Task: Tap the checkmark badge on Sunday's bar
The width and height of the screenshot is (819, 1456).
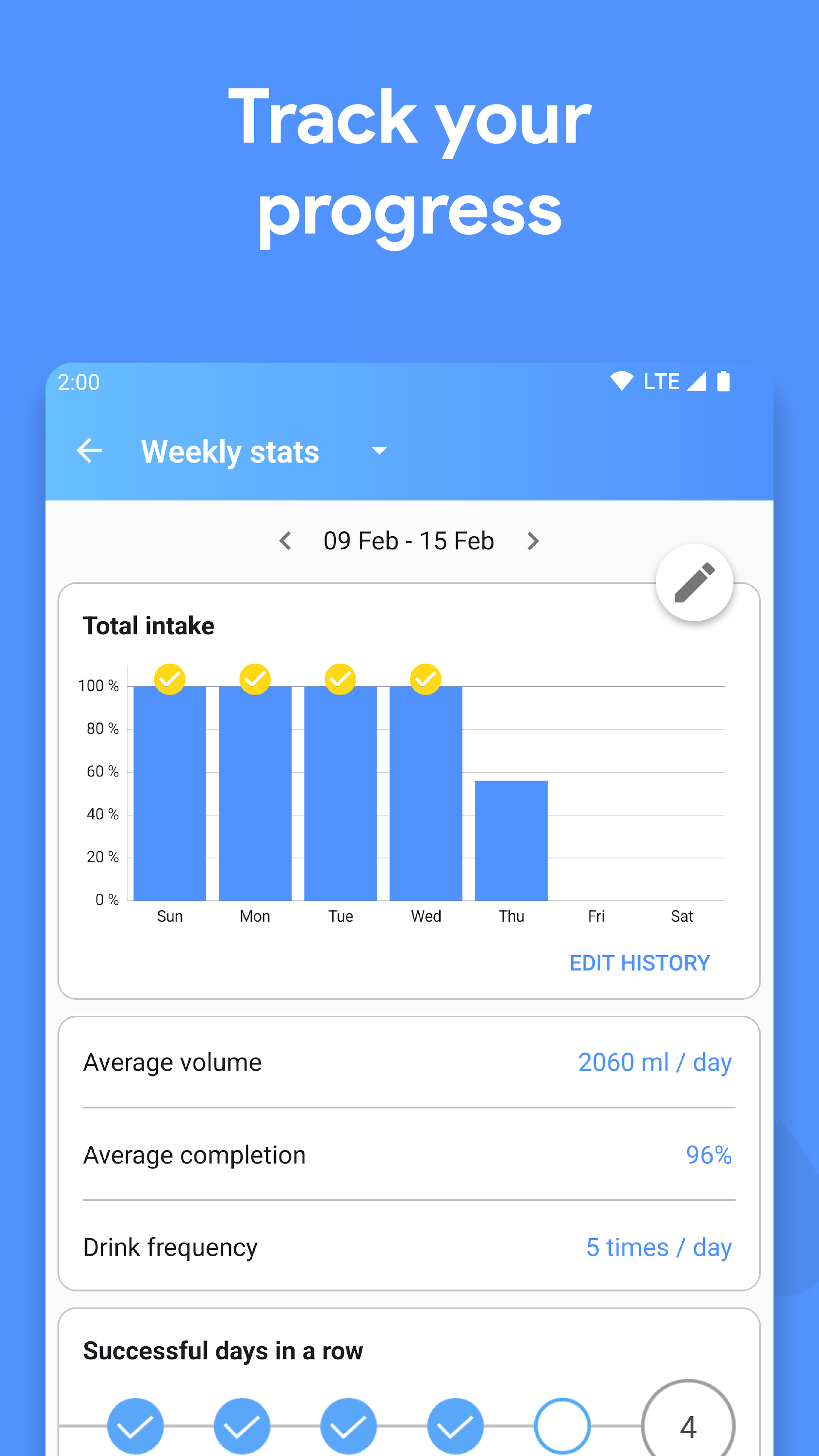Action: pyautogui.click(x=169, y=679)
